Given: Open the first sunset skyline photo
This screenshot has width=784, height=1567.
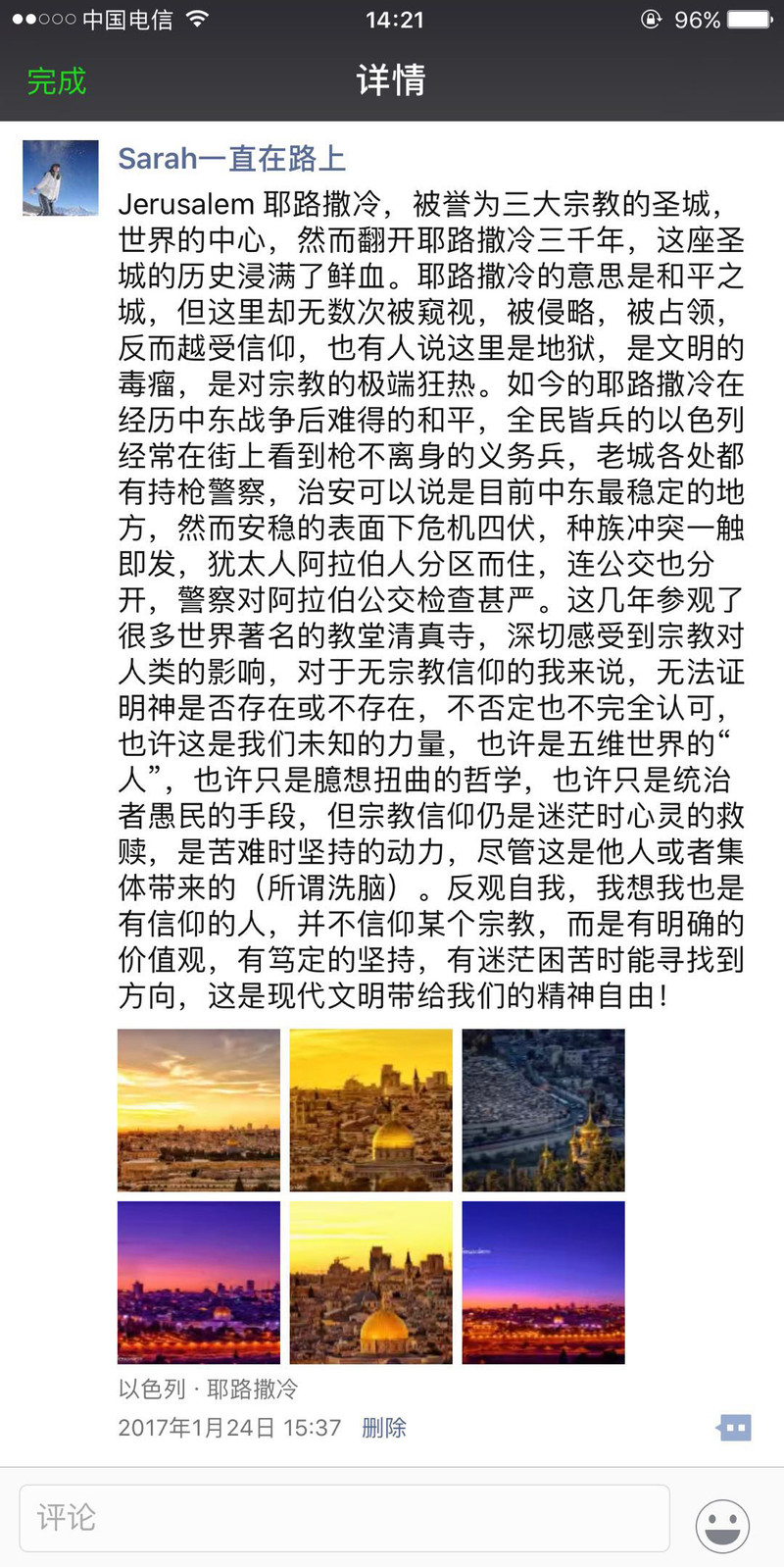Looking at the screenshot, I should click(199, 1110).
